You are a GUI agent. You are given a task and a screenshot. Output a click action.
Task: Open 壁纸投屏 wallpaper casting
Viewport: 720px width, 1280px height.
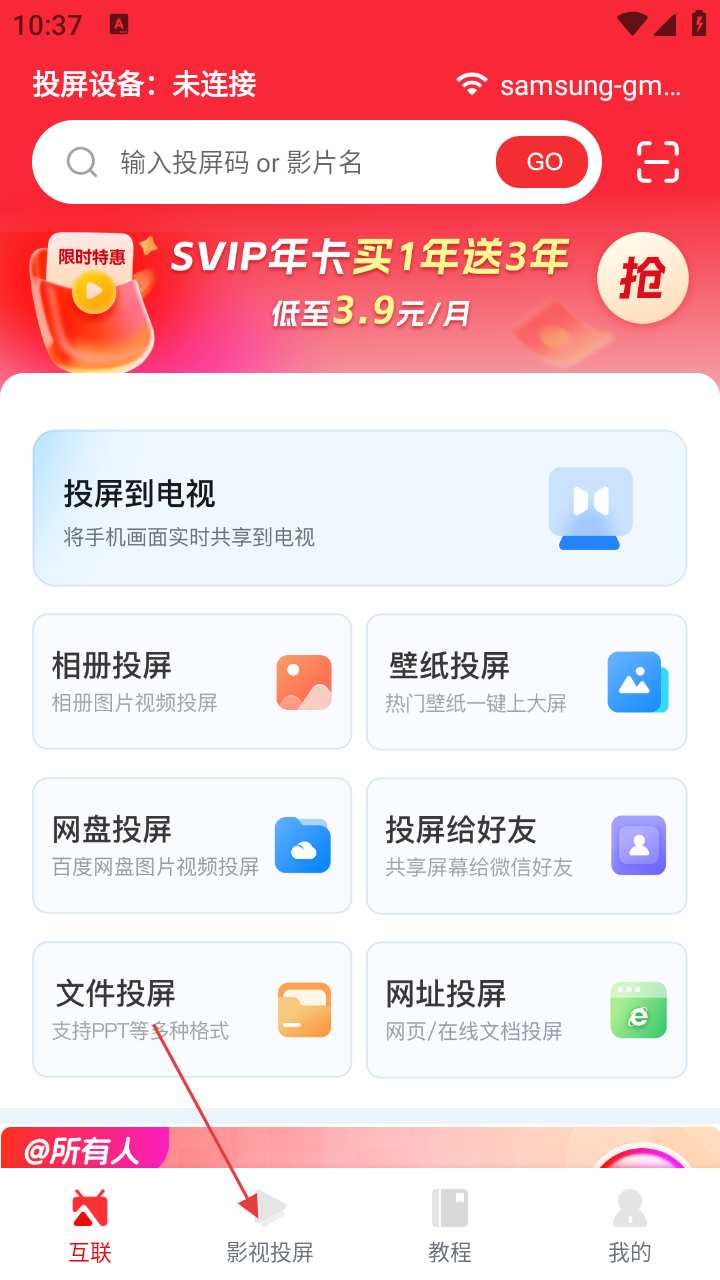point(526,681)
